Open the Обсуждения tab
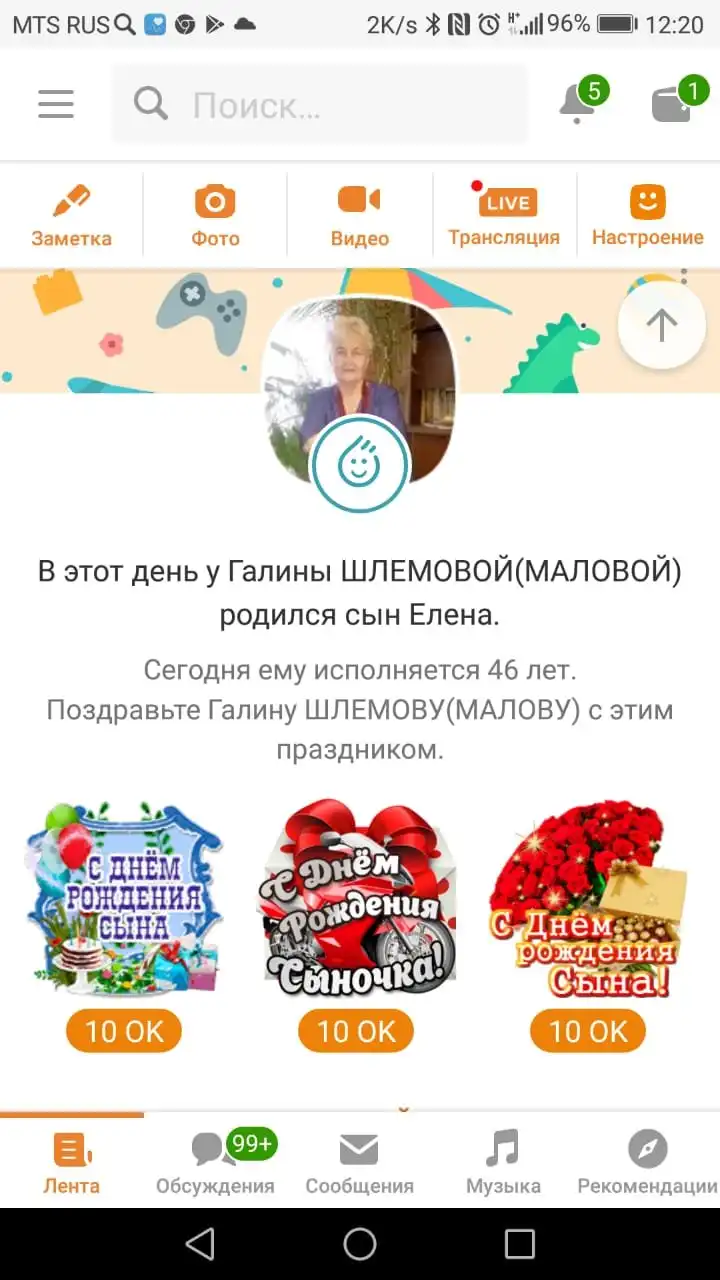Viewport: 720px width, 1280px height. coord(215,1162)
